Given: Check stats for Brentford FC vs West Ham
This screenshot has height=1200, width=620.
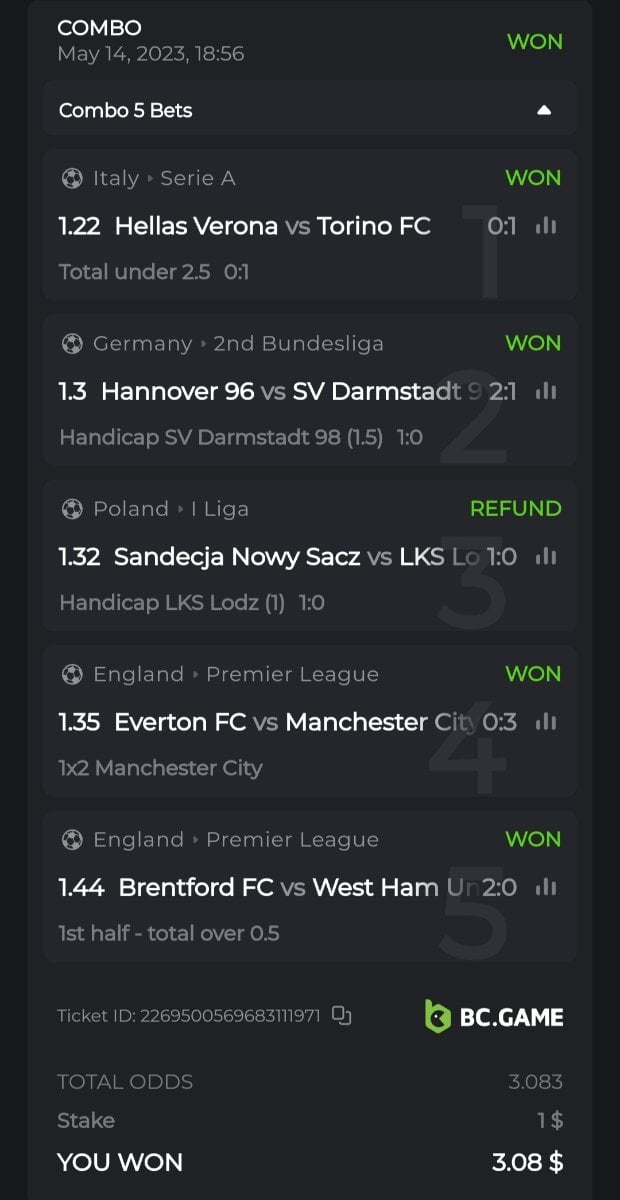Looking at the screenshot, I should (x=546, y=887).
